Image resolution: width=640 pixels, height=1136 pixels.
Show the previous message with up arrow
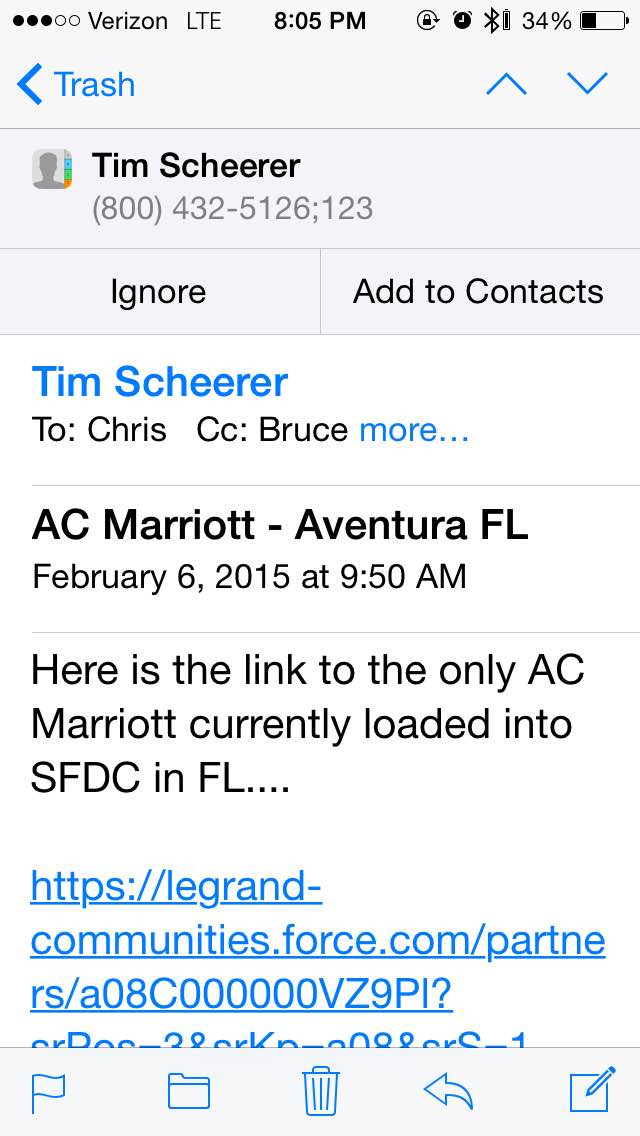point(507,85)
